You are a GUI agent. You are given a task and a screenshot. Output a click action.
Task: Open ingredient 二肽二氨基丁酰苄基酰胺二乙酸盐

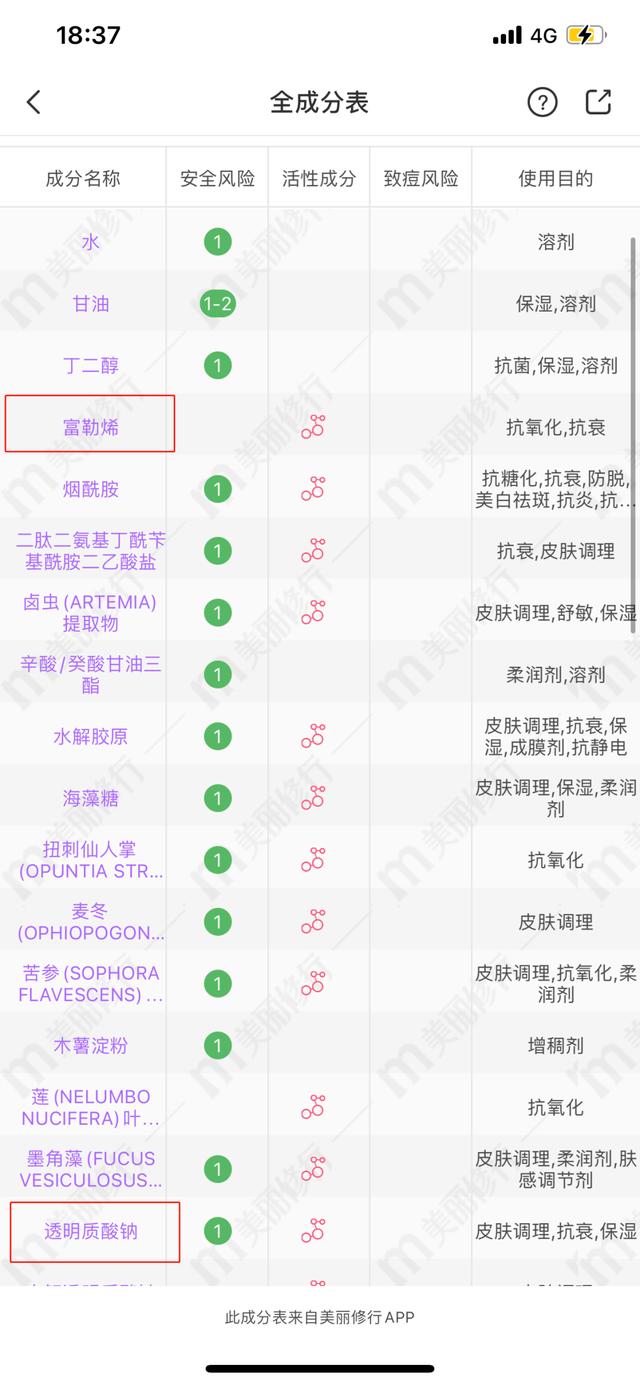pos(91,551)
